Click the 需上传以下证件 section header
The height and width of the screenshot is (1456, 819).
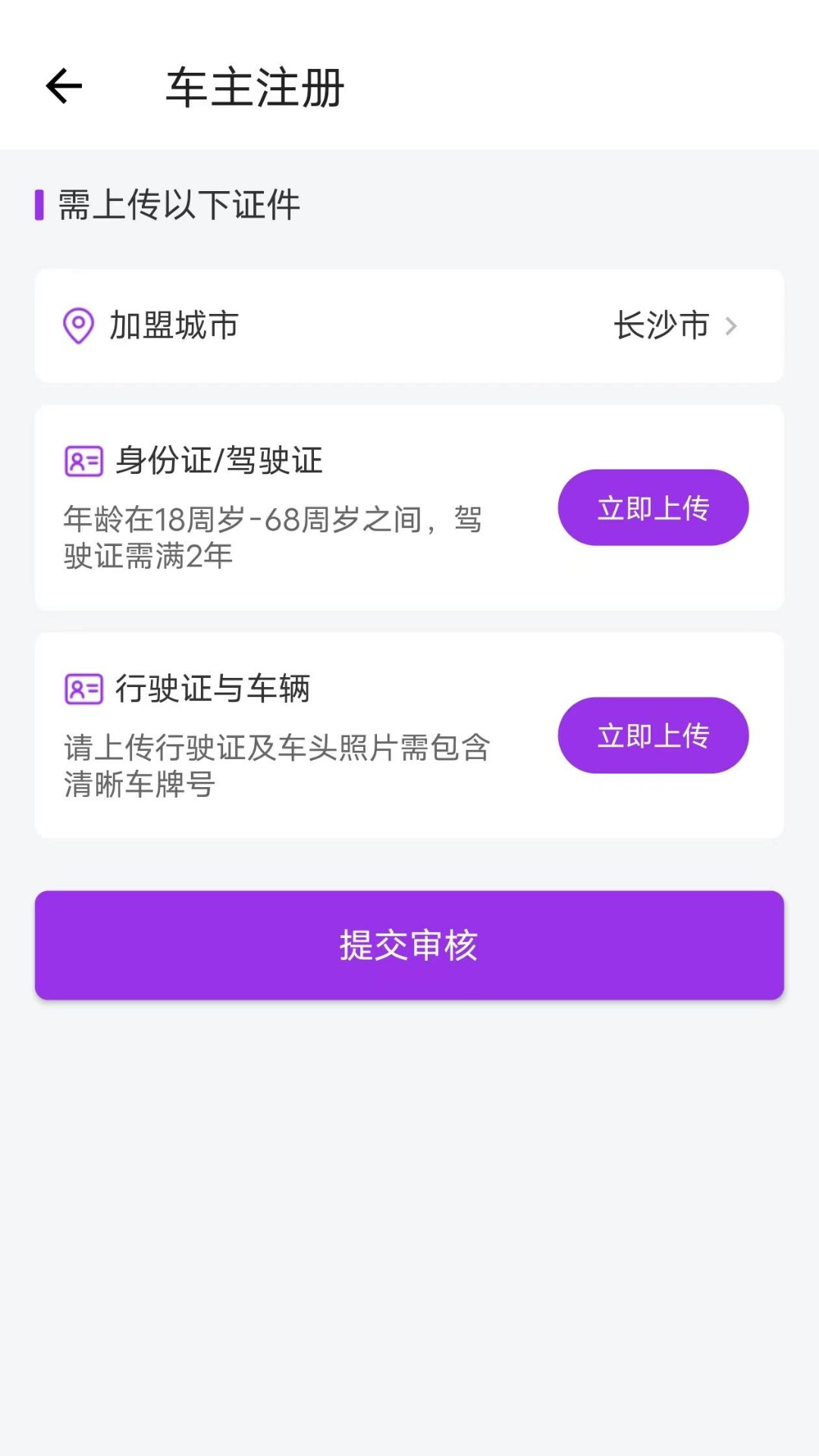(174, 203)
